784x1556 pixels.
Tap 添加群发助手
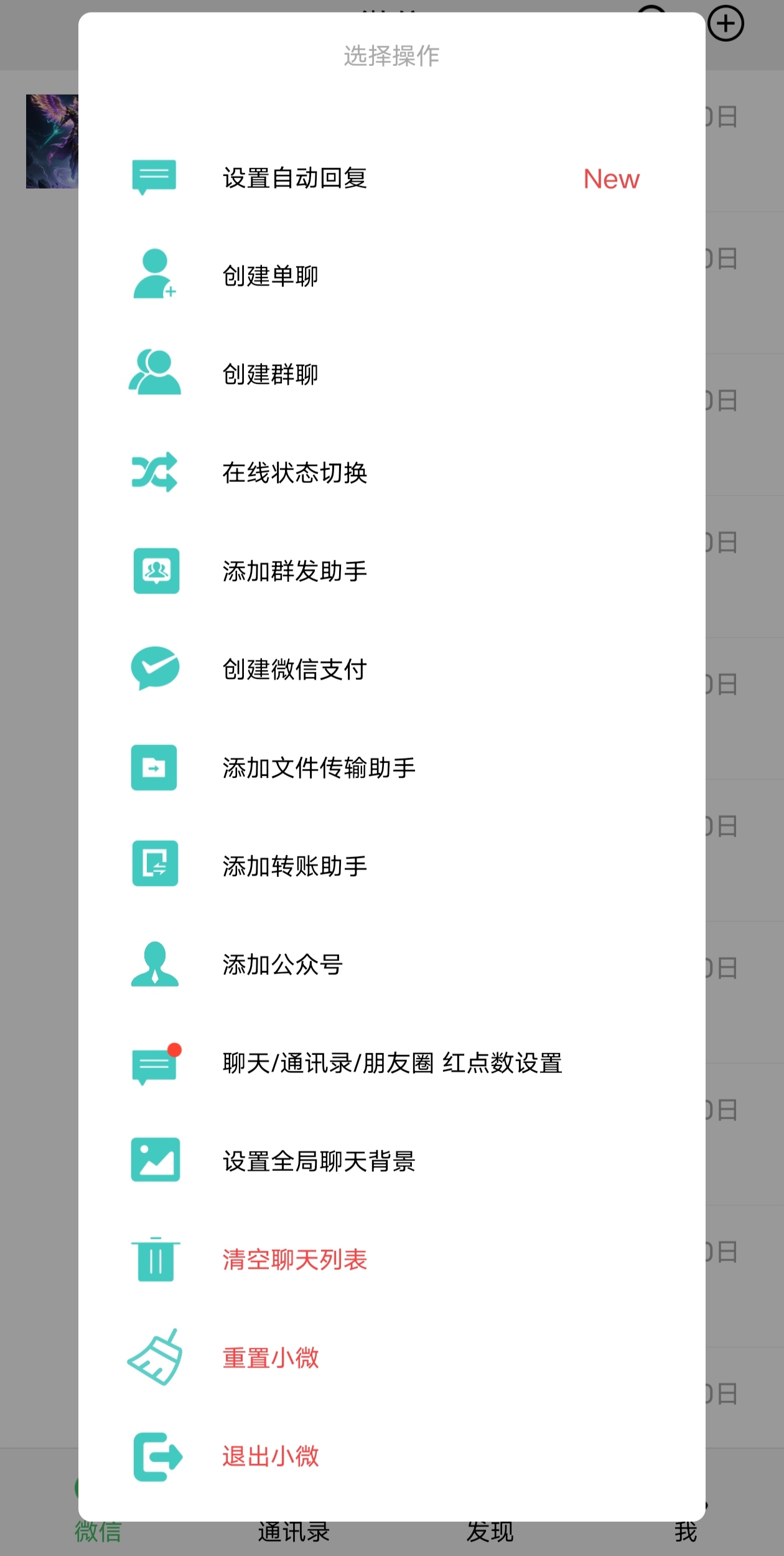point(295,571)
